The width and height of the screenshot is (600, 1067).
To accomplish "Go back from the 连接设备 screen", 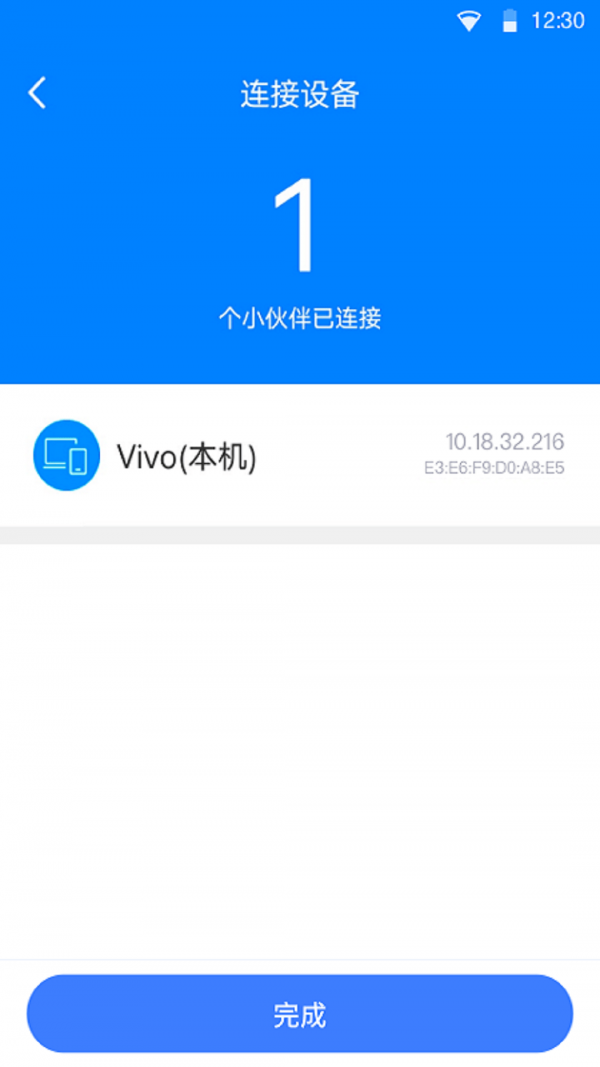I will click(x=37, y=93).
